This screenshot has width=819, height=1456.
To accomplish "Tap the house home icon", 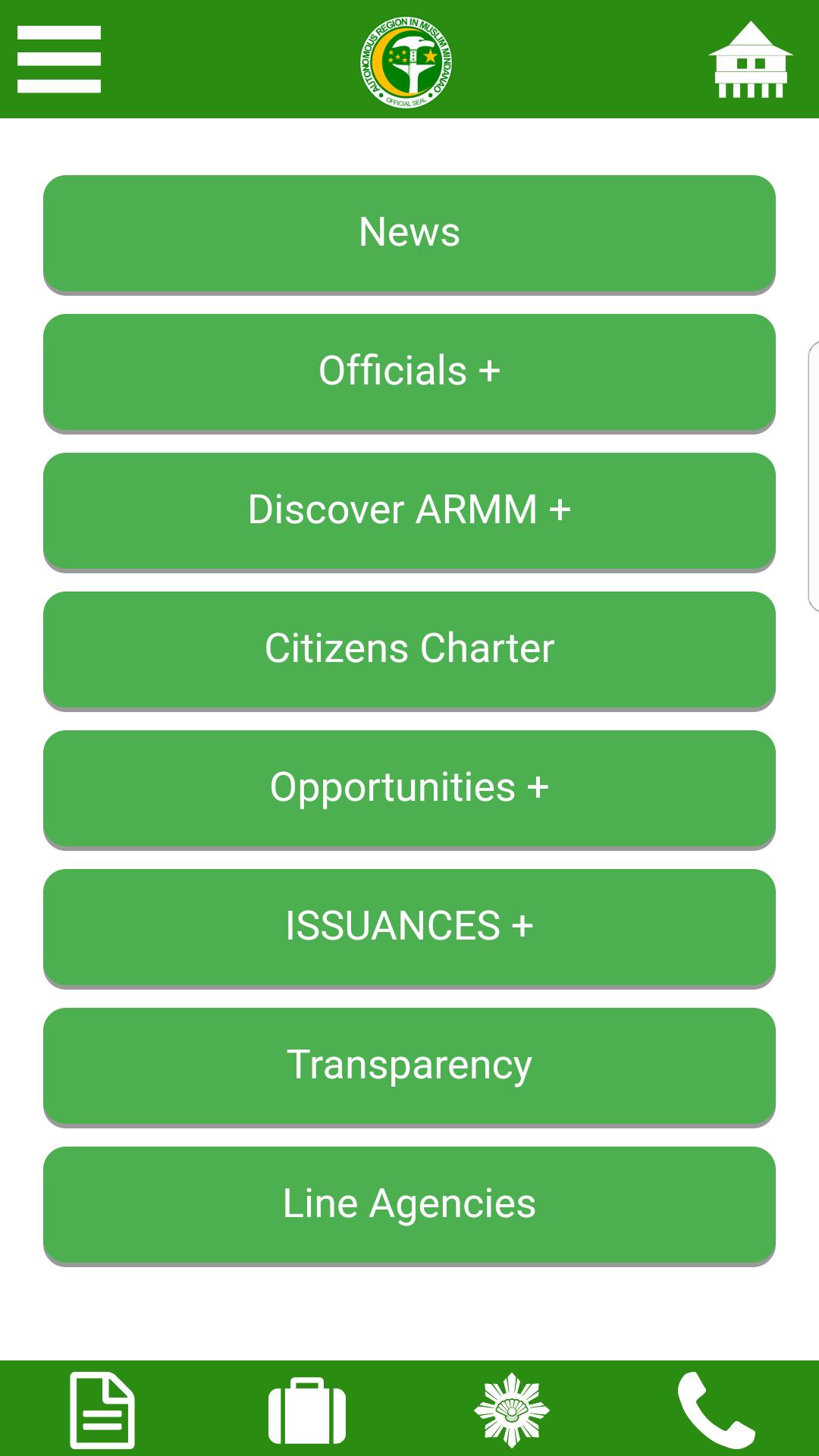I will 750,61.
